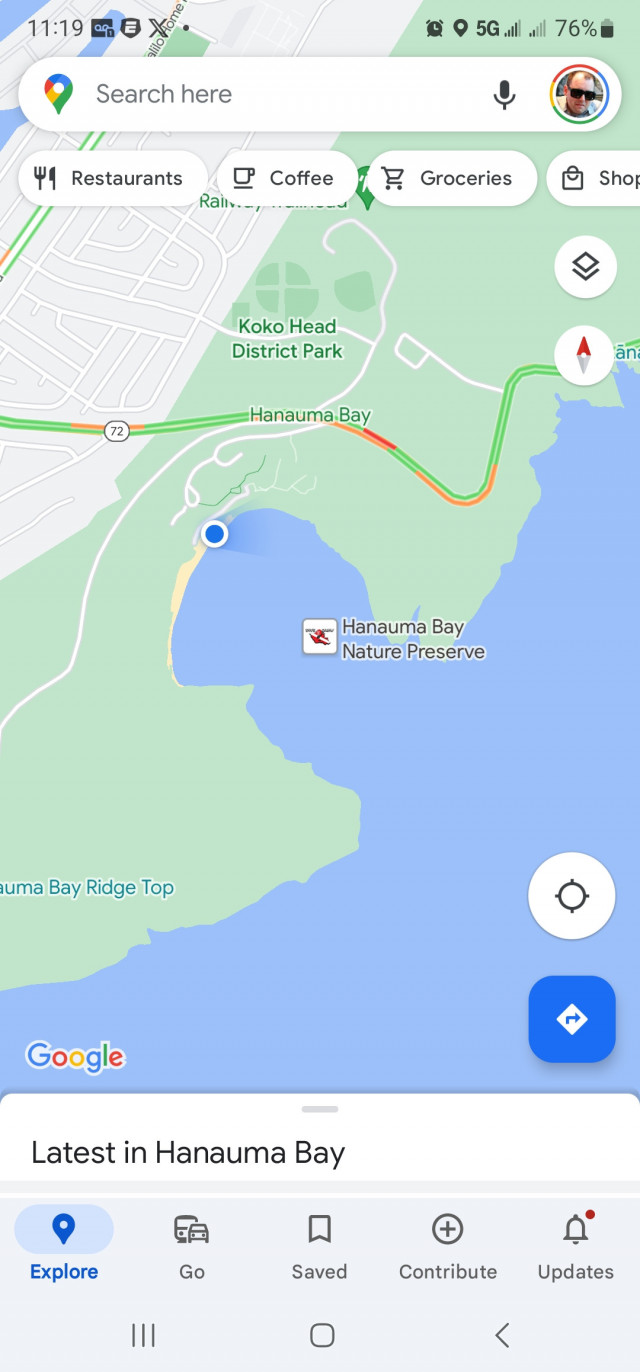The height and width of the screenshot is (1372, 640).
Task: Center map on my location
Action: pos(571,896)
